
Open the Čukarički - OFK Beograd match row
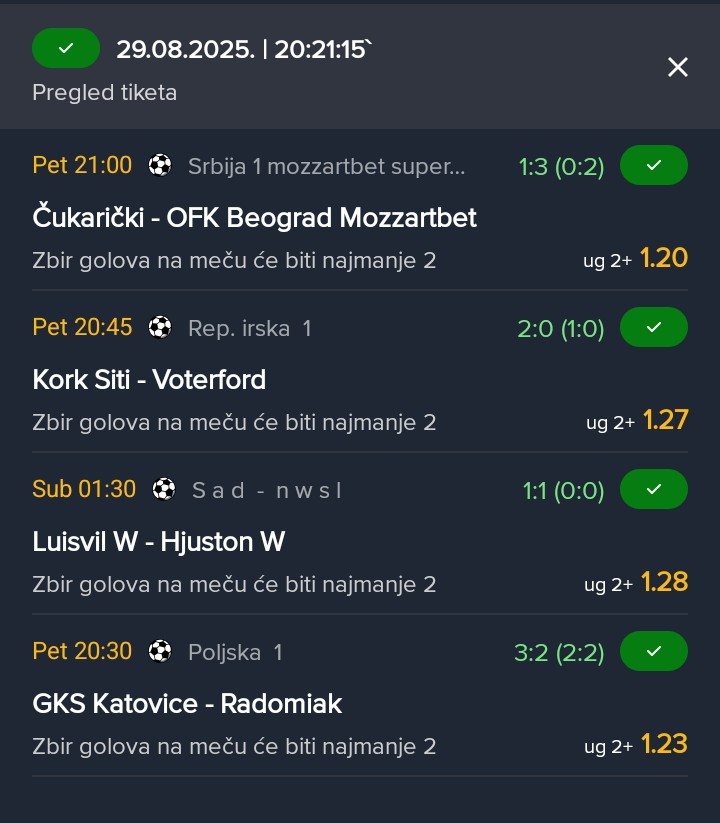tap(254, 217)
